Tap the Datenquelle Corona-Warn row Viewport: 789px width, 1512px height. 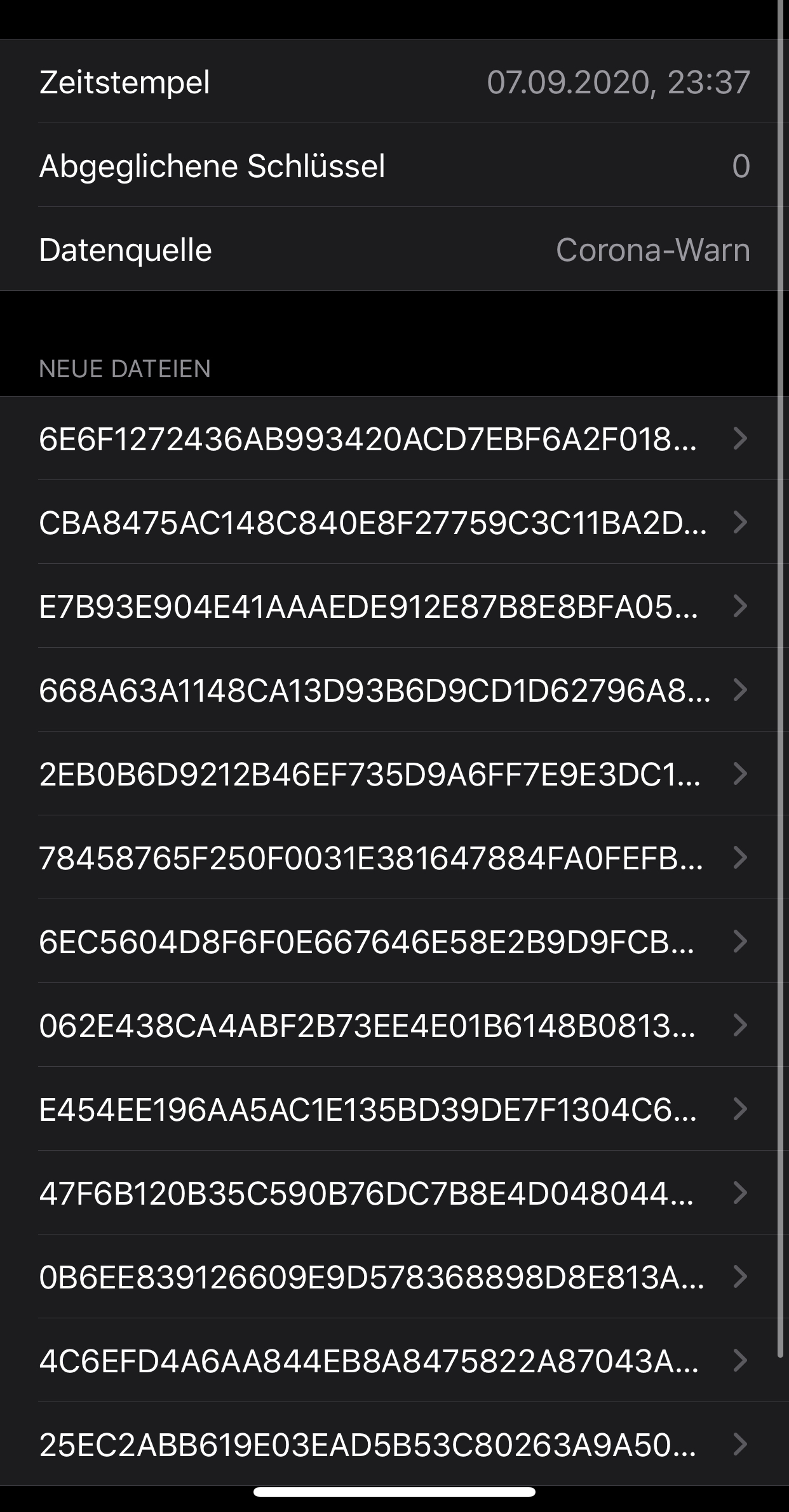point(394,250)
